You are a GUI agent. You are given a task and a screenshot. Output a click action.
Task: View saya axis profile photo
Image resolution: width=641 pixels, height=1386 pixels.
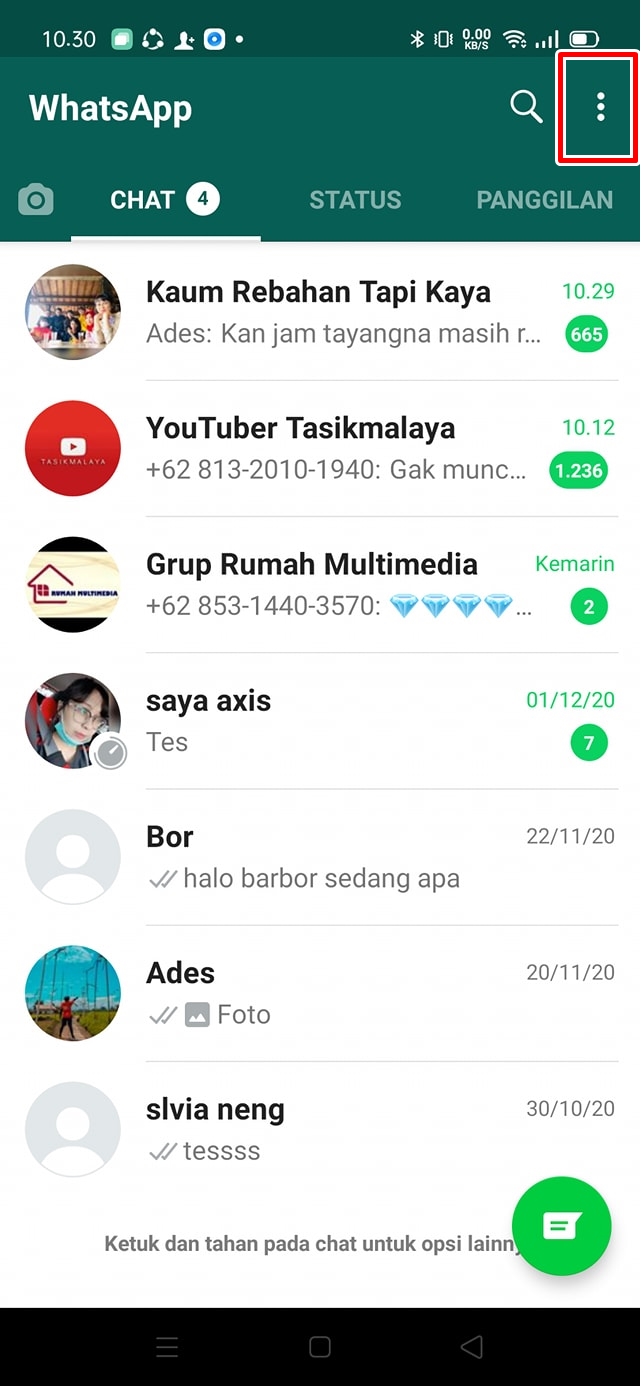coord(73,720)
